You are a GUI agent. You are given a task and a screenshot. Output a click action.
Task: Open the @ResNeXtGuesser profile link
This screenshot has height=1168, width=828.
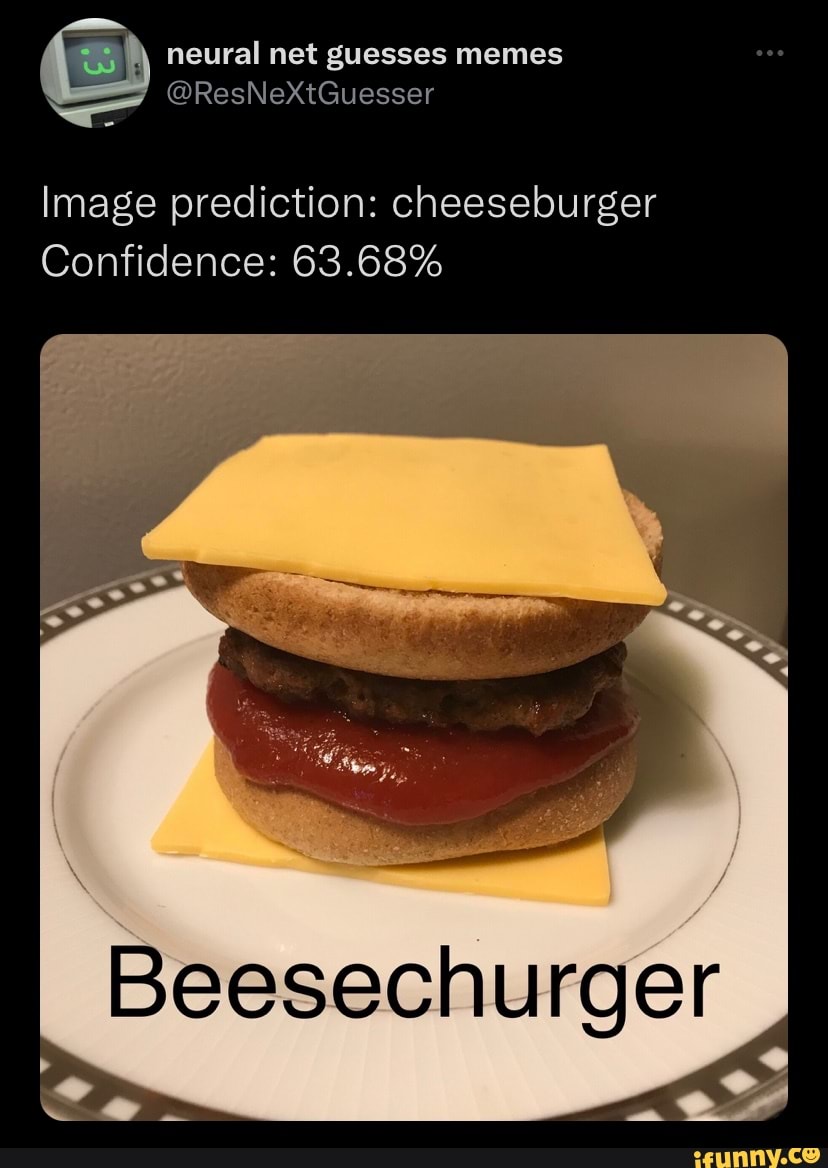[300, 93]
